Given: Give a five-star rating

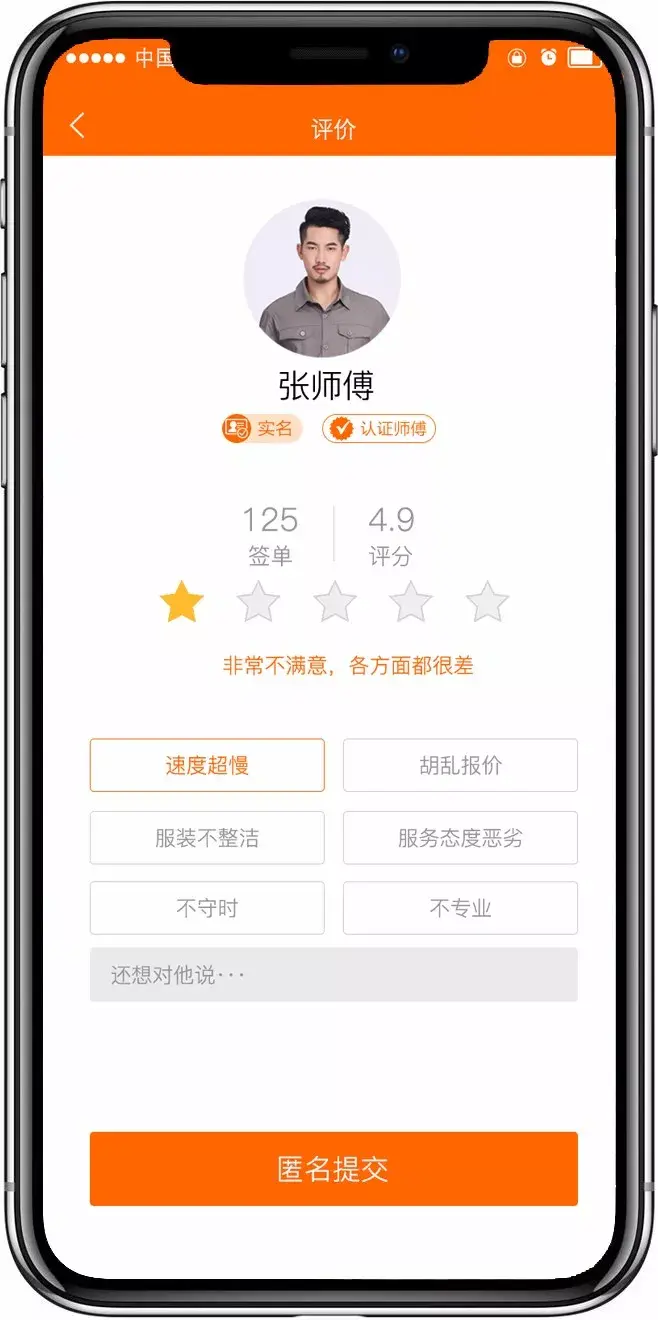Looking at the screenshot, I should pos(487,603).
